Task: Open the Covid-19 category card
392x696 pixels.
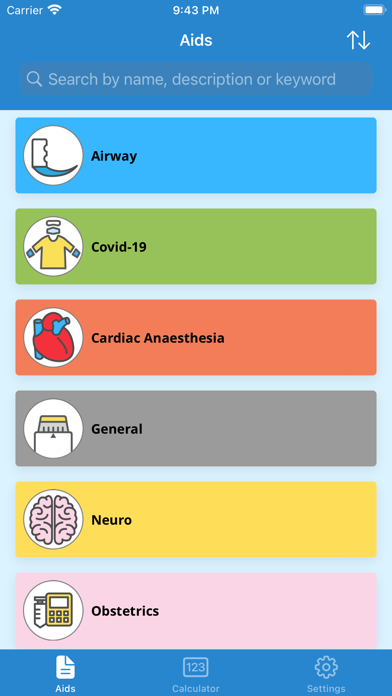Action: [x=196, y=246]
